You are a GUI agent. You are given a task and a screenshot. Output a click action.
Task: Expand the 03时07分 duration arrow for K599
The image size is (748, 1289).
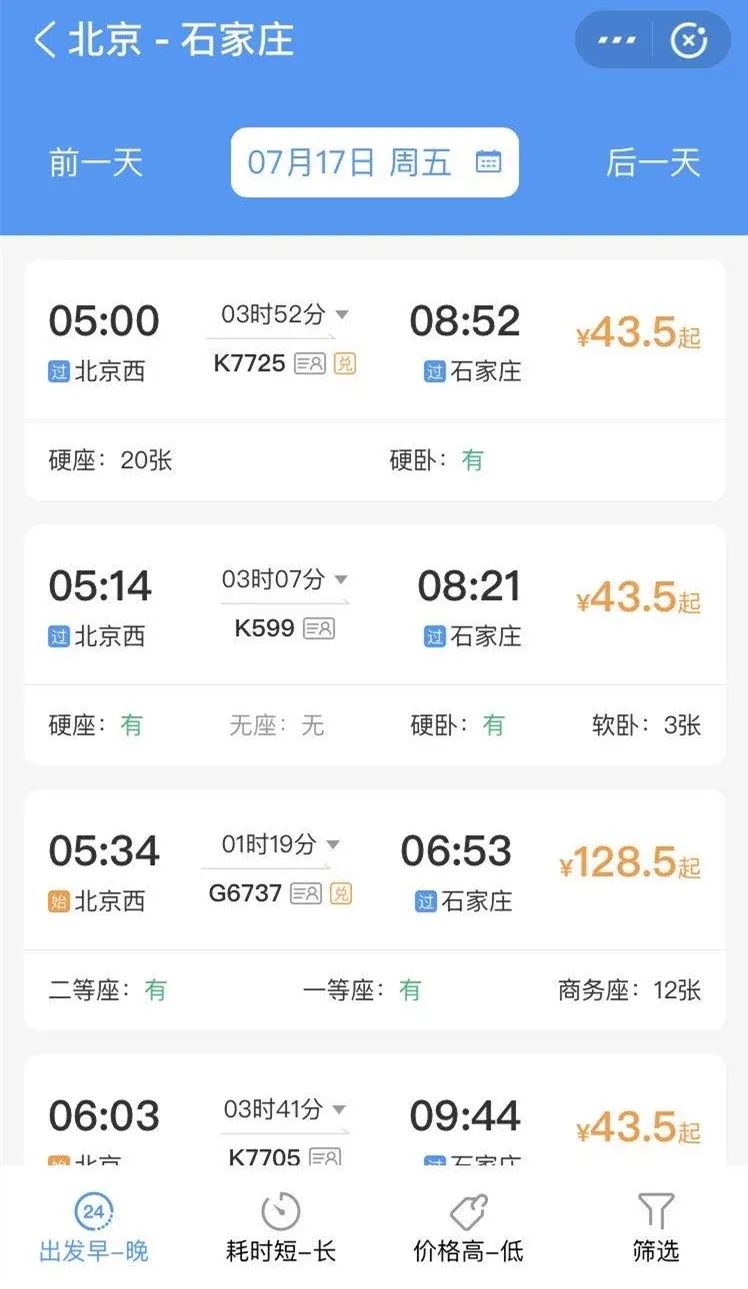pyautogui.click(x=341, y=578)
